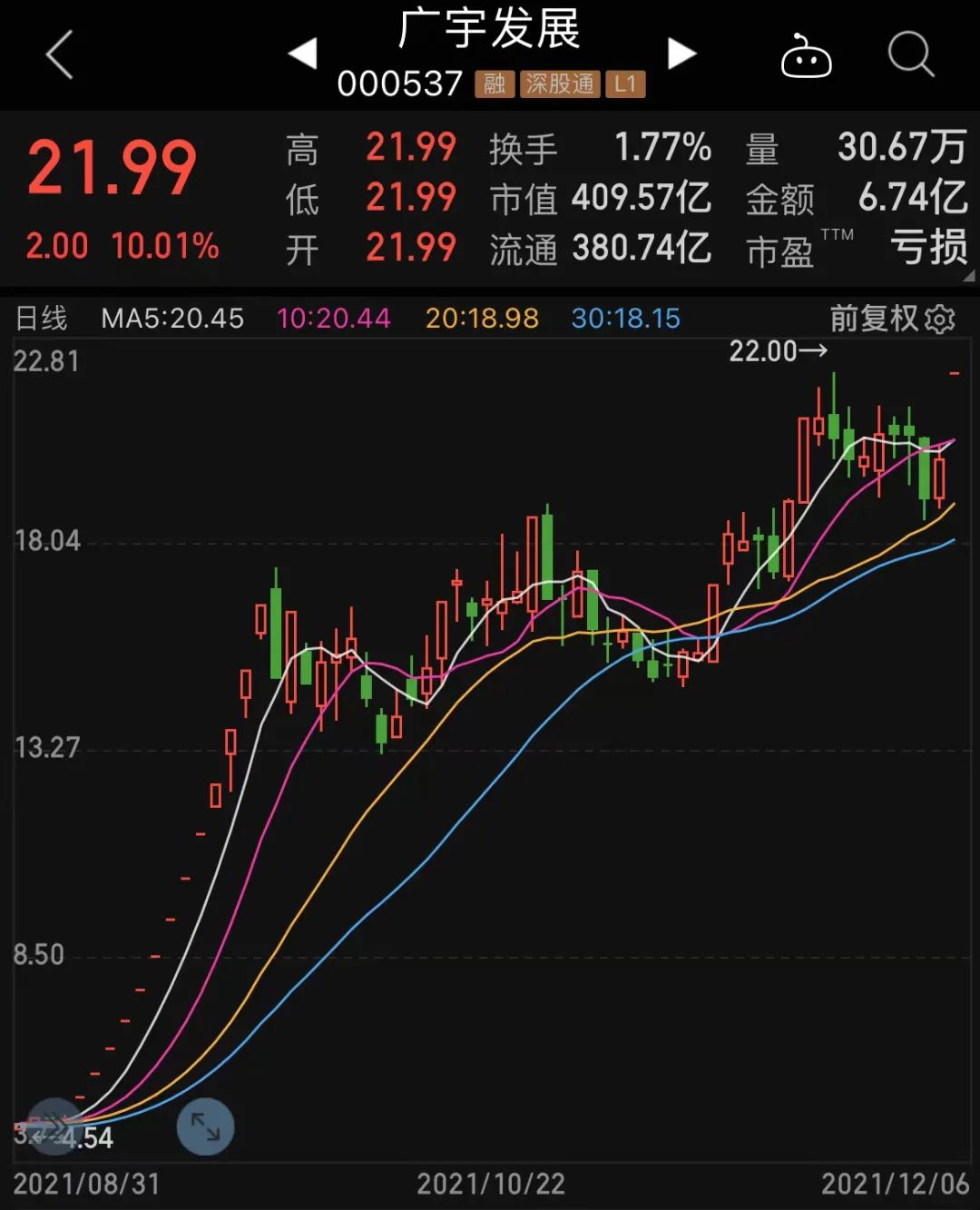Screen dimensions: 980x1210
Task: Expand the chart to full screen
Action: coord(205,1126)
